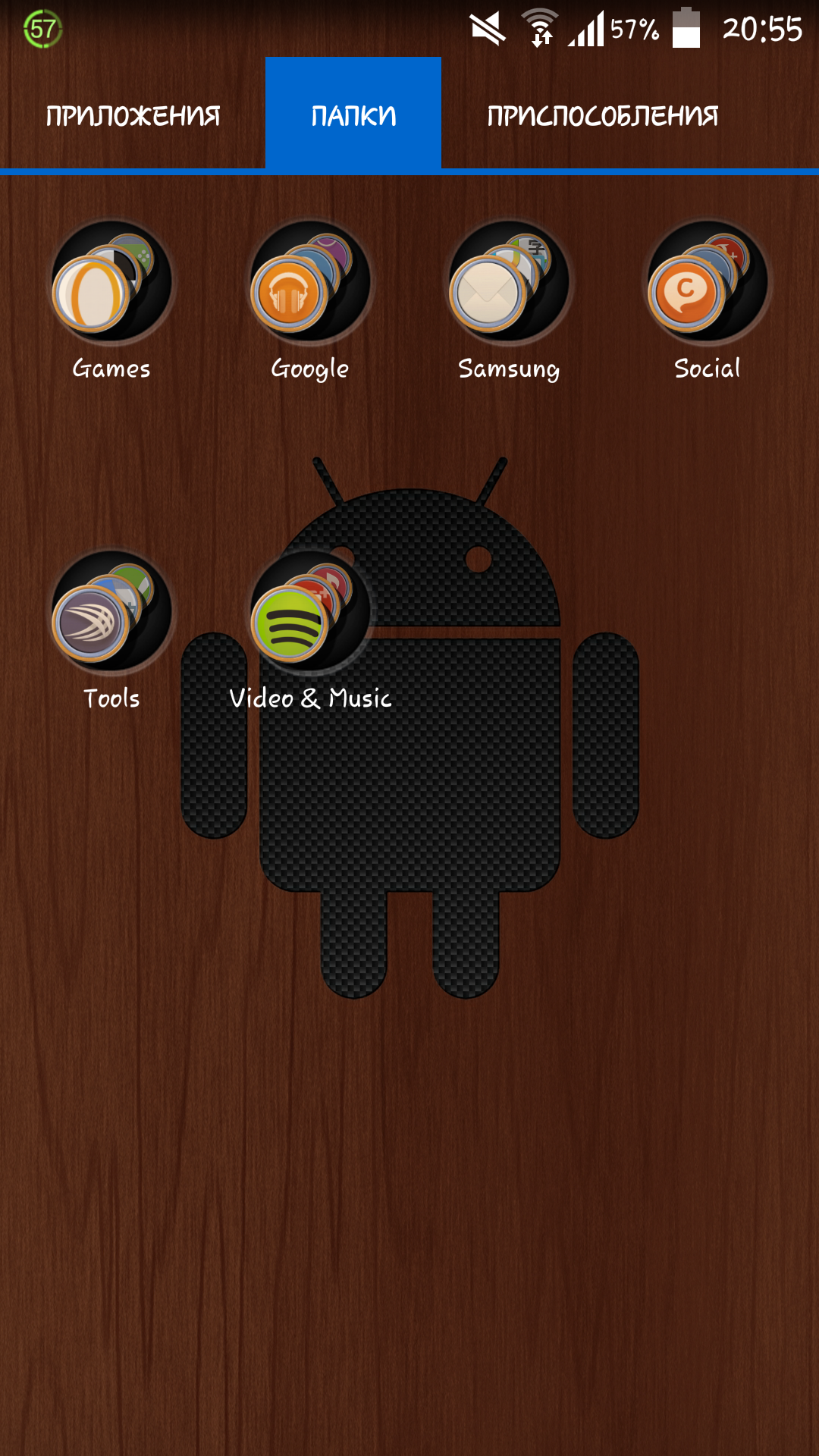
Task: Select the ПАПКИ tab
Action: pyautogui.click(x=353, y=115)
